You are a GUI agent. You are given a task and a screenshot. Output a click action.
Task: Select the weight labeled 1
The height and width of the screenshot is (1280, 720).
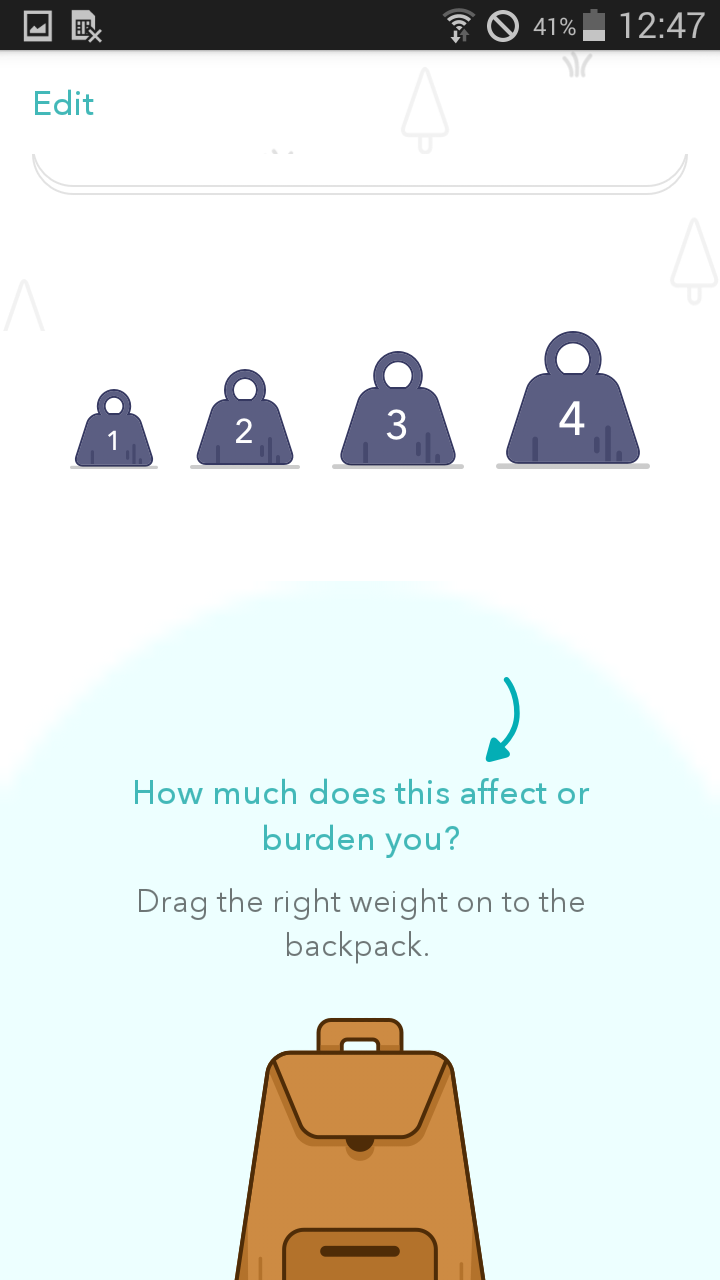[114, 428]
